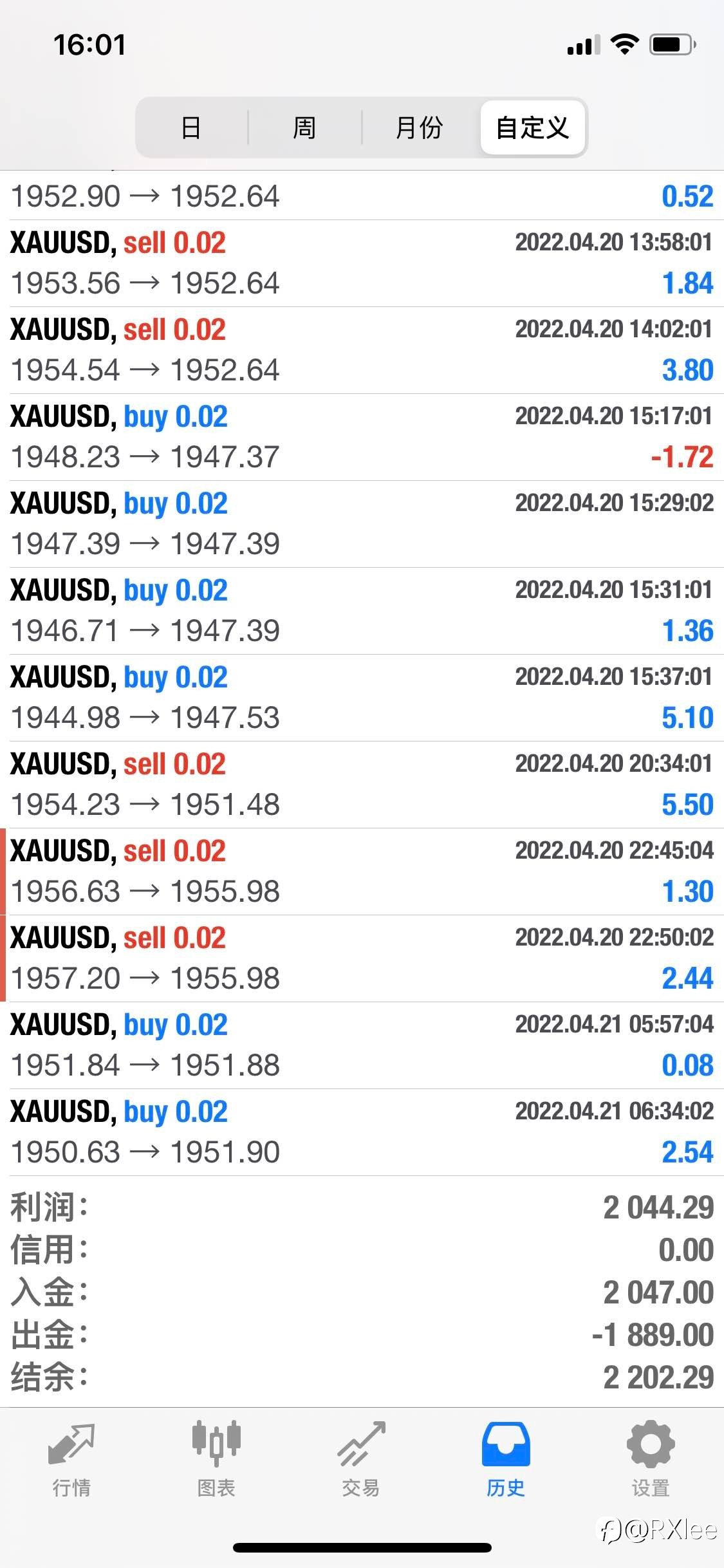The height and width of the screenshot is (1568, 724).
Task: Open the sell trade at 22:50:02
Action: pyautogui.click(x=362, y=958)
